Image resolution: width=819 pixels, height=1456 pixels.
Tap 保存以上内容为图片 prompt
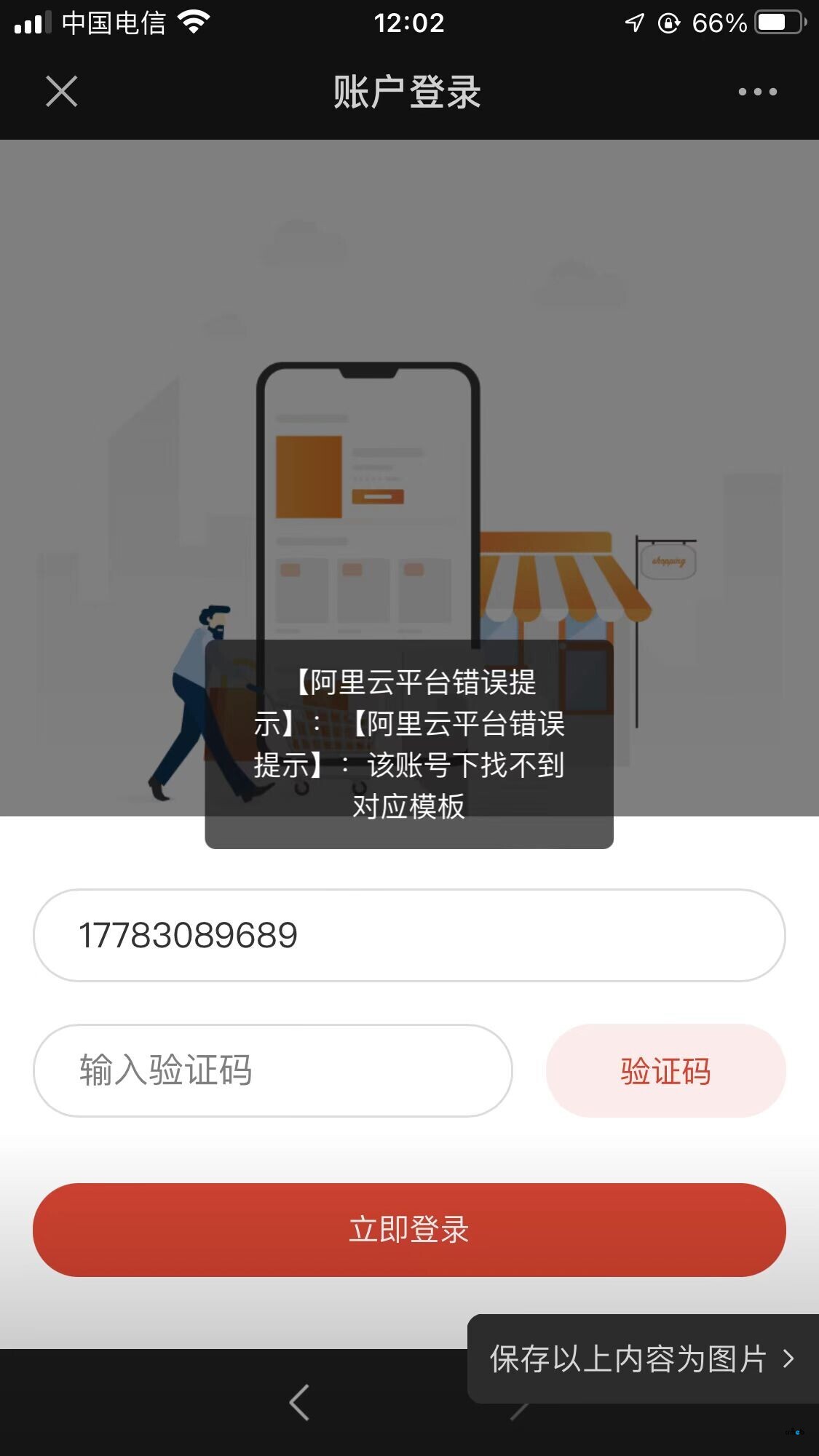pyautogui.click(x=641, y=1358)
